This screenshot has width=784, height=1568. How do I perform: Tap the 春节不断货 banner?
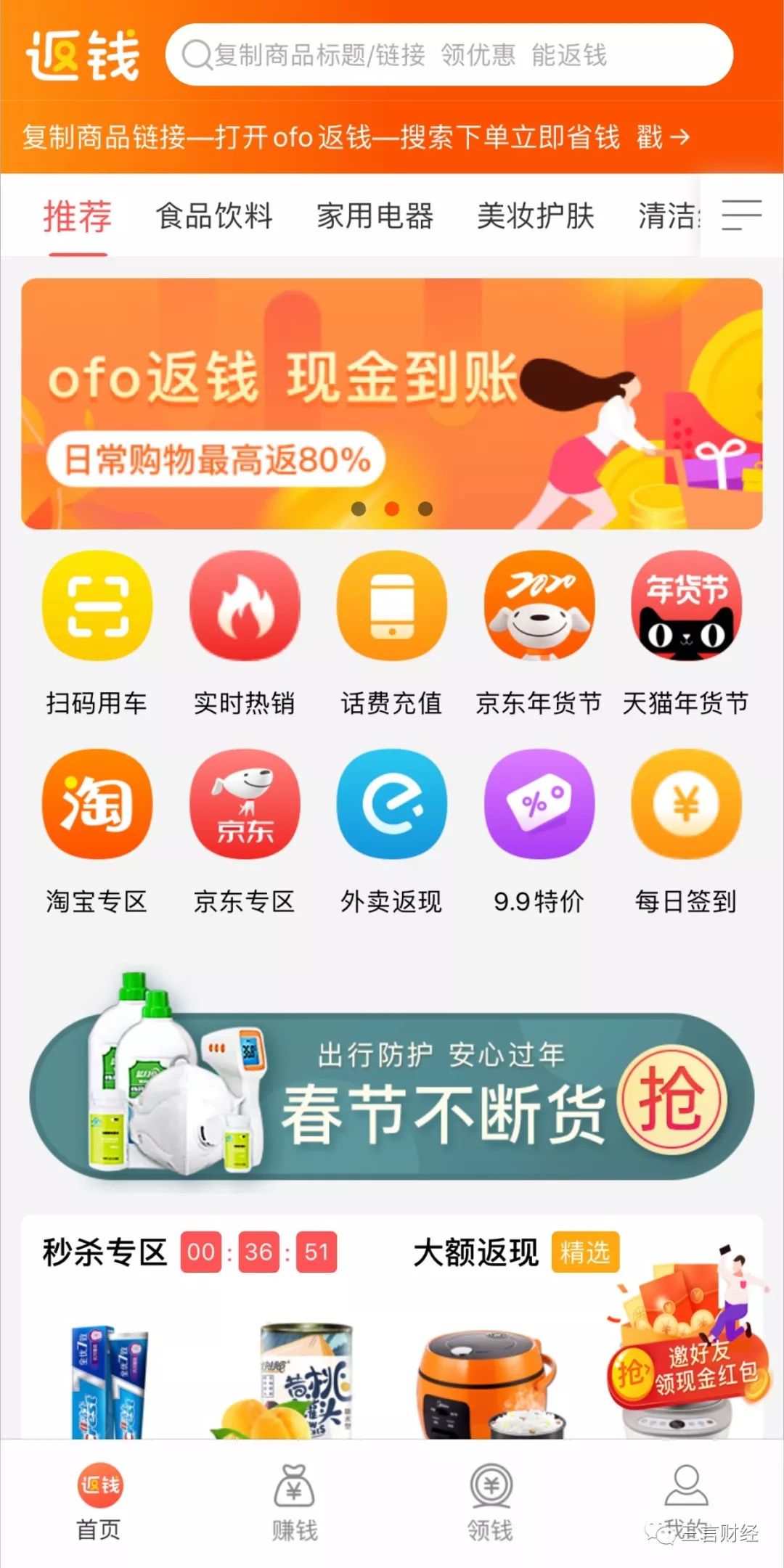(x=392, y=1096)
